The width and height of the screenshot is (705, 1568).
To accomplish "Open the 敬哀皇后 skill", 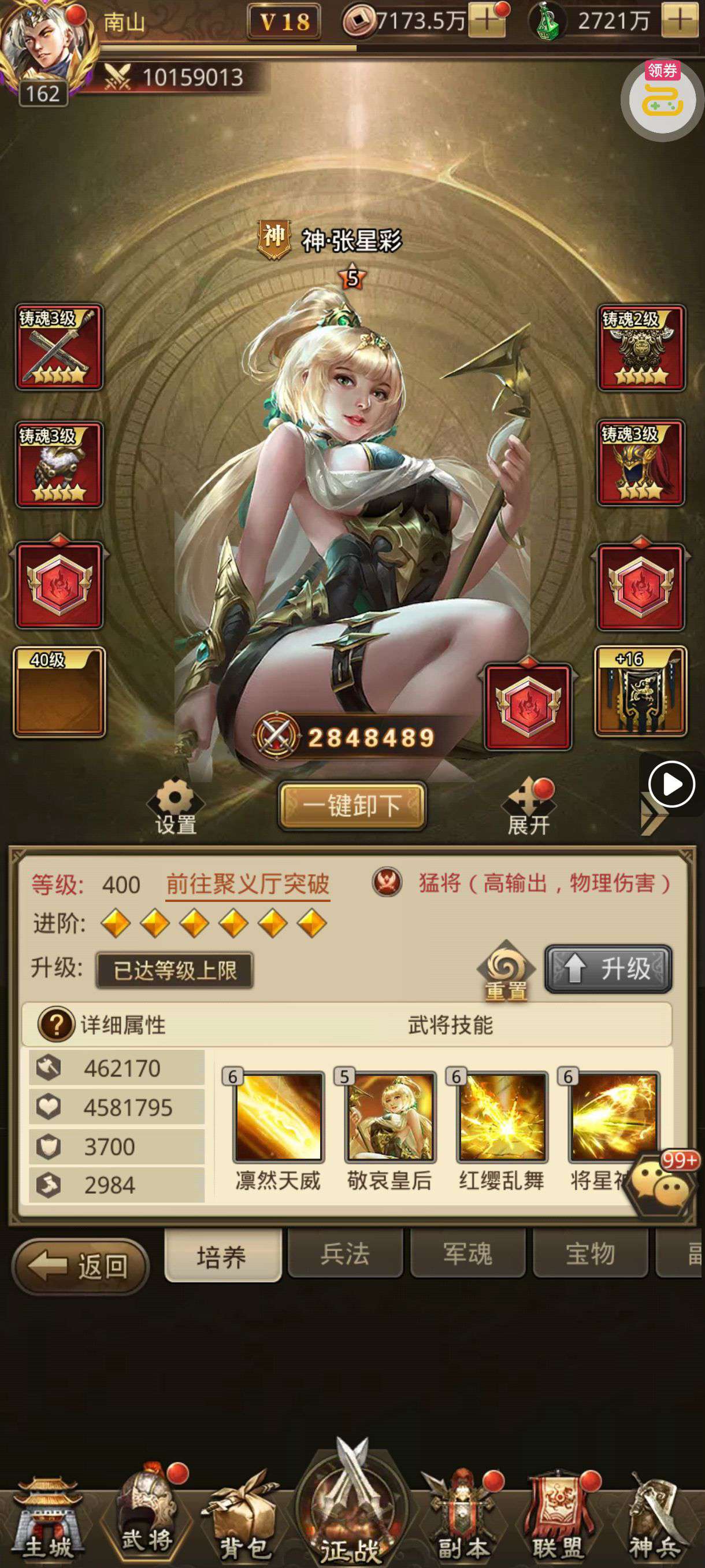I will [x=390, y=1118].
